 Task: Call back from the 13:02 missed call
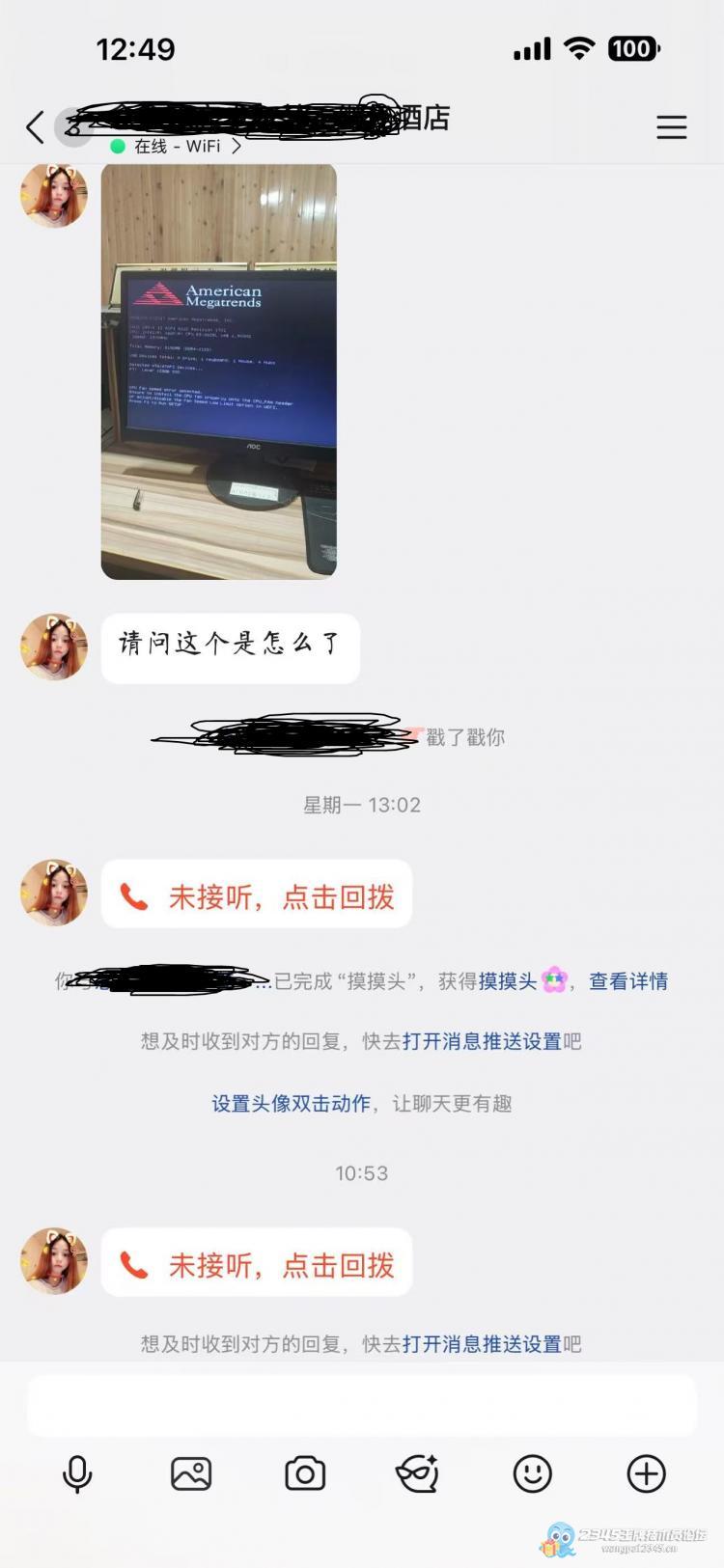tap(257, 896)
